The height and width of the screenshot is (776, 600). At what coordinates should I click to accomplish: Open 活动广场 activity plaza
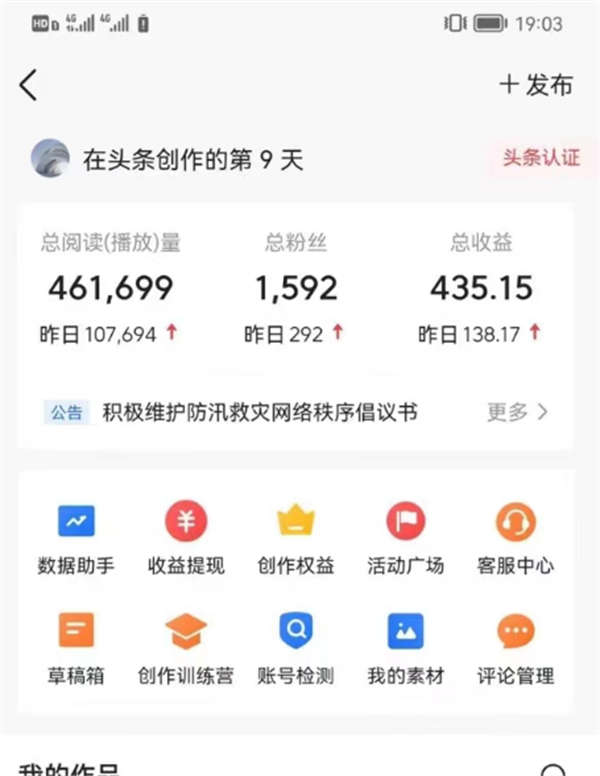pos(406,538)
